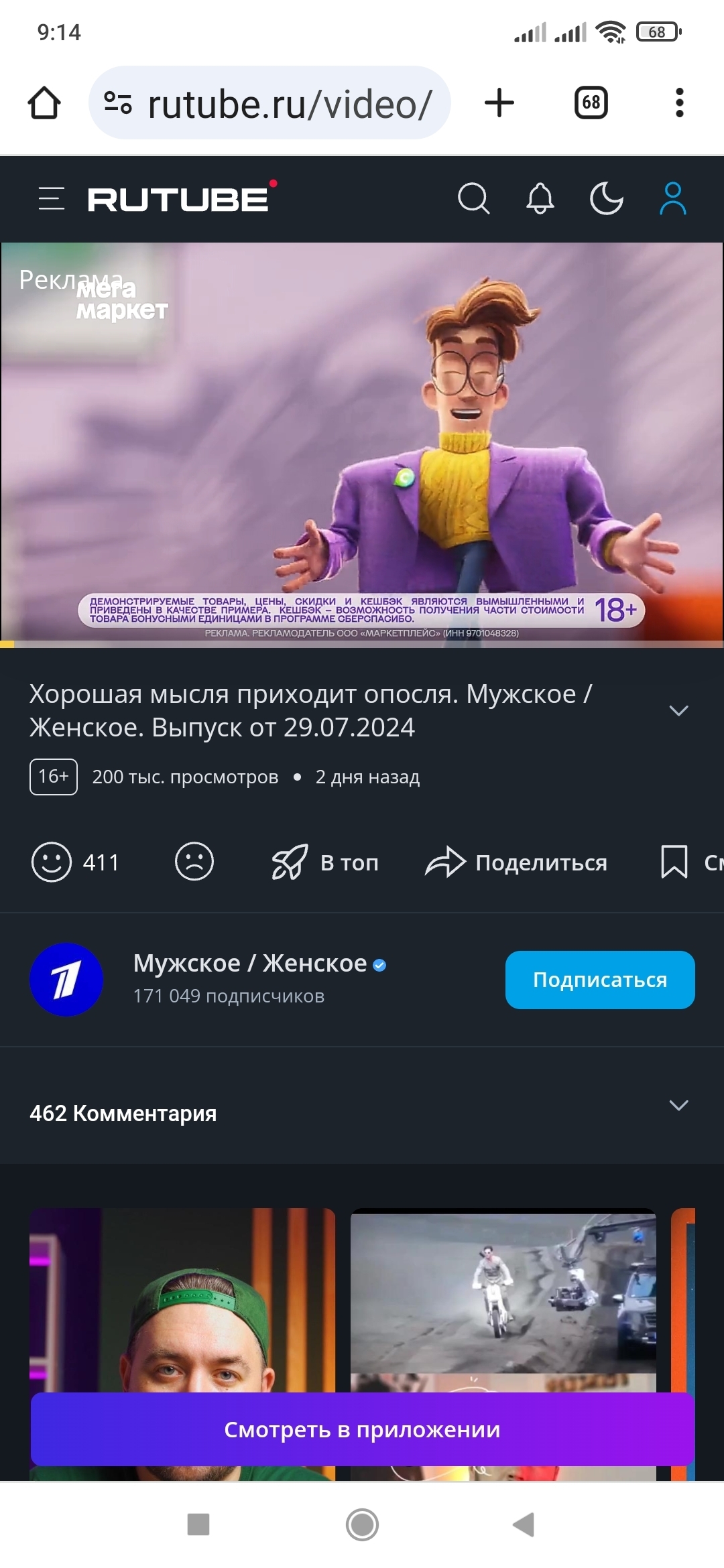This screenshot has height=1568, width=724.
Task: Share the video via Поделиться
Action: click(x=516, y=862)
